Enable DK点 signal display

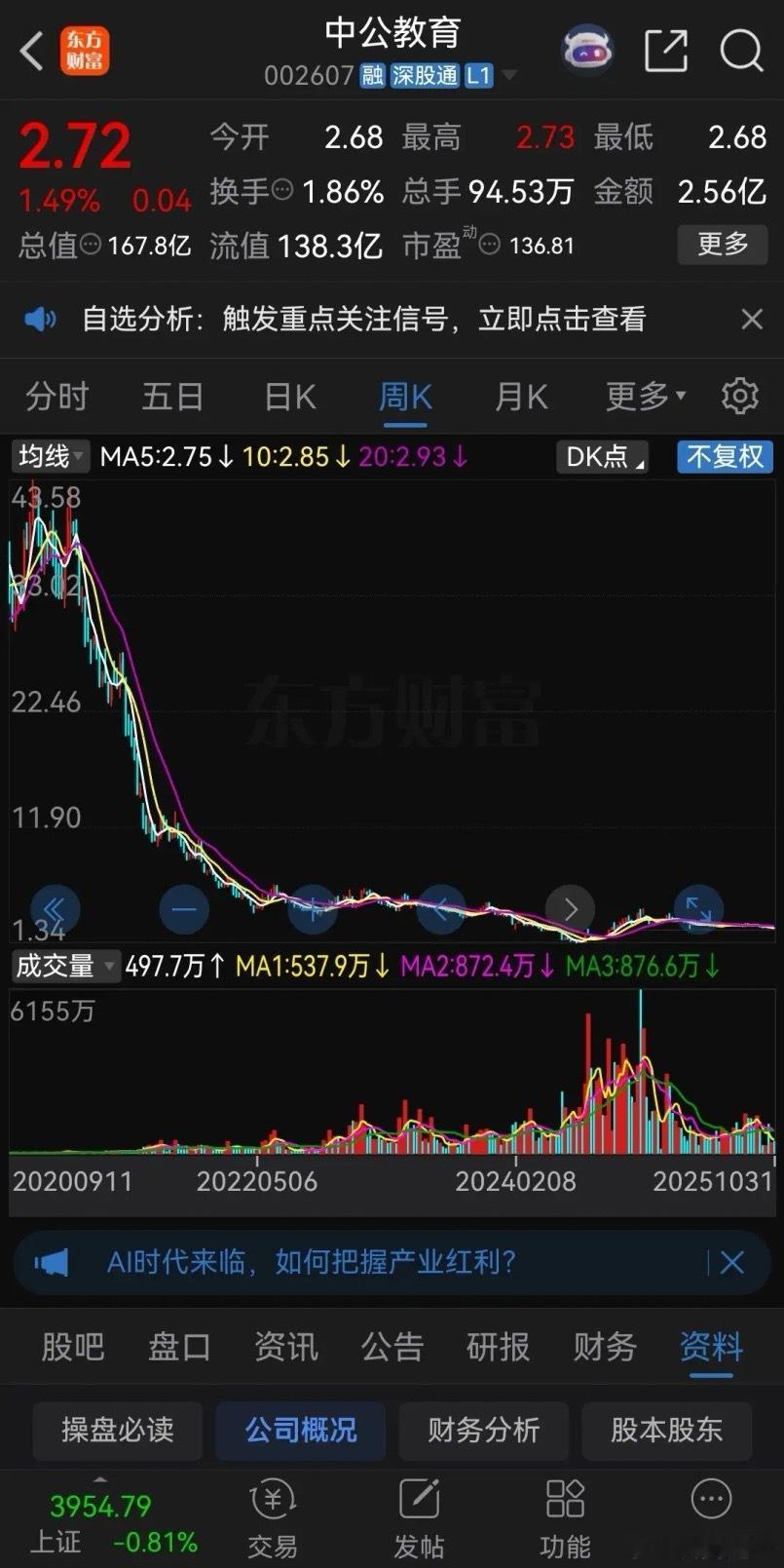click(x=600, y=457)
